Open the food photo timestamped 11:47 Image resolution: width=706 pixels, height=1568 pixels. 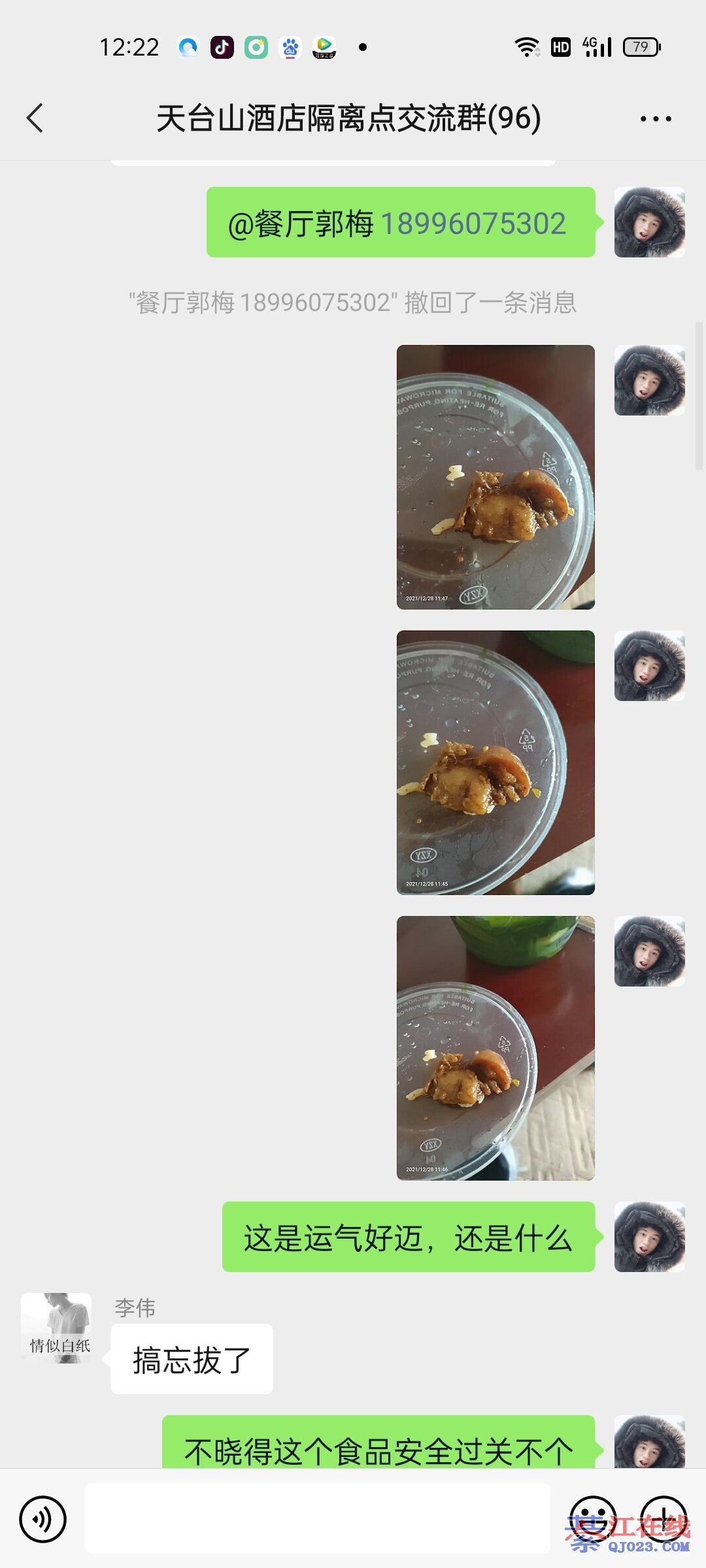click(496, 477)
